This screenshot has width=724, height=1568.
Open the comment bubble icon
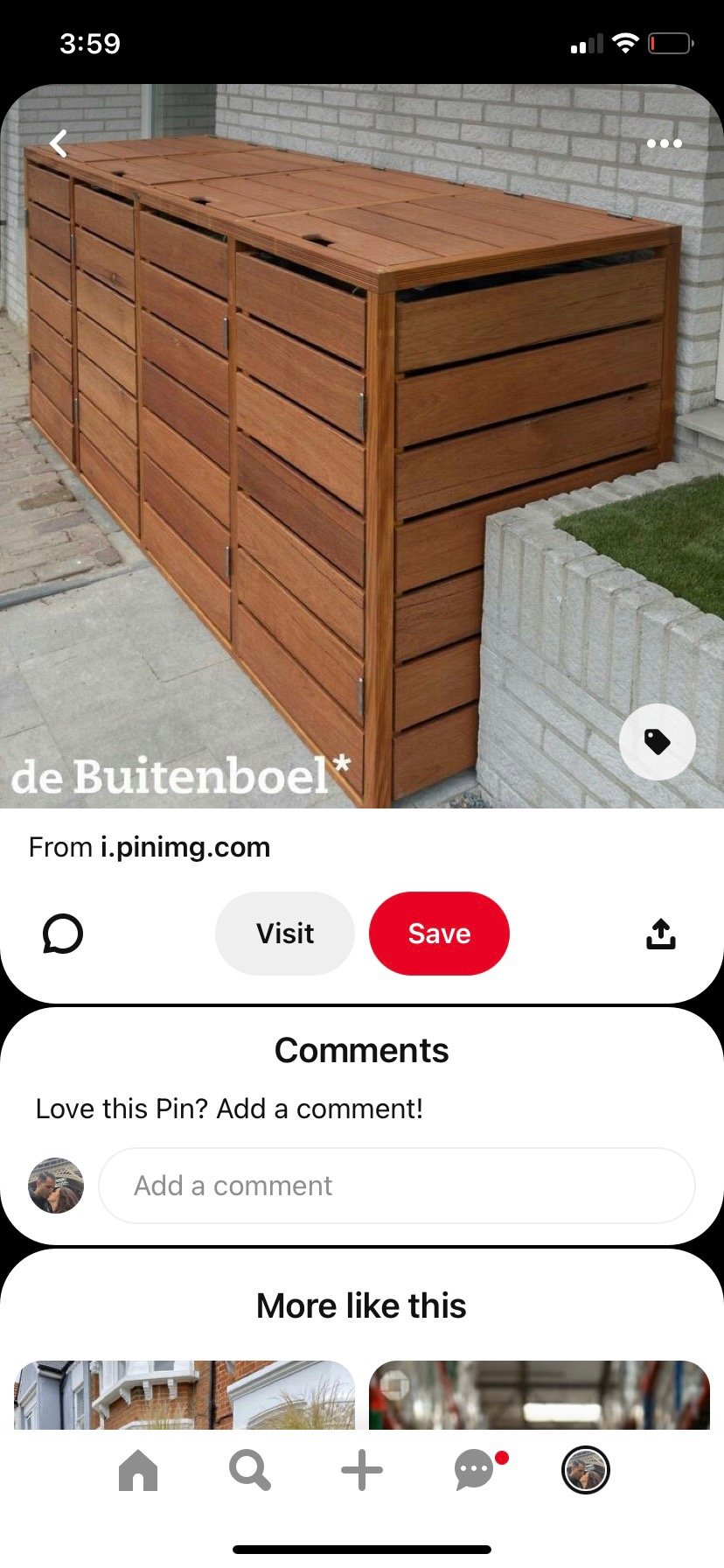[x=63, y=934]
